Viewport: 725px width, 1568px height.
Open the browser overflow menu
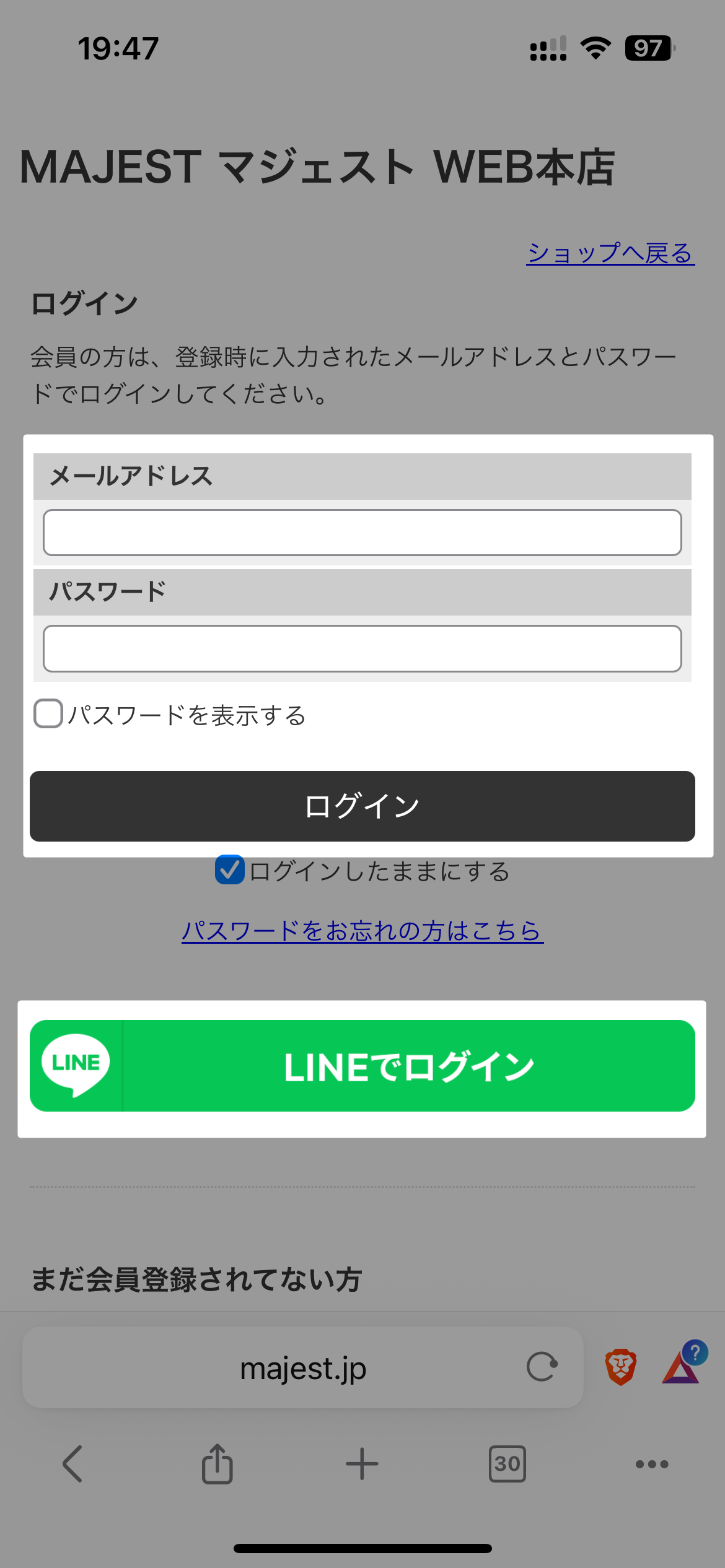pos(652,1464)
